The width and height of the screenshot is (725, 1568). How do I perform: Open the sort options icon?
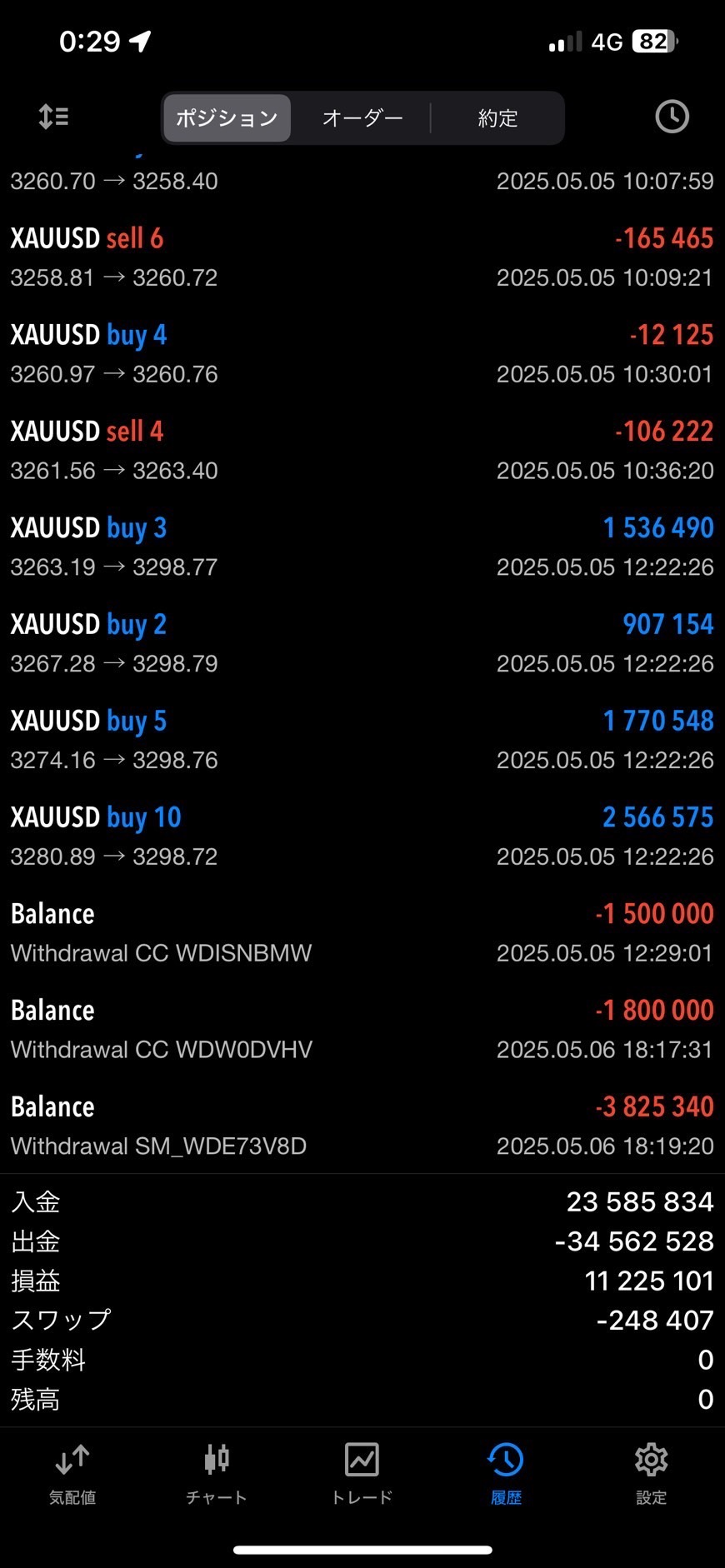point(53,117)
